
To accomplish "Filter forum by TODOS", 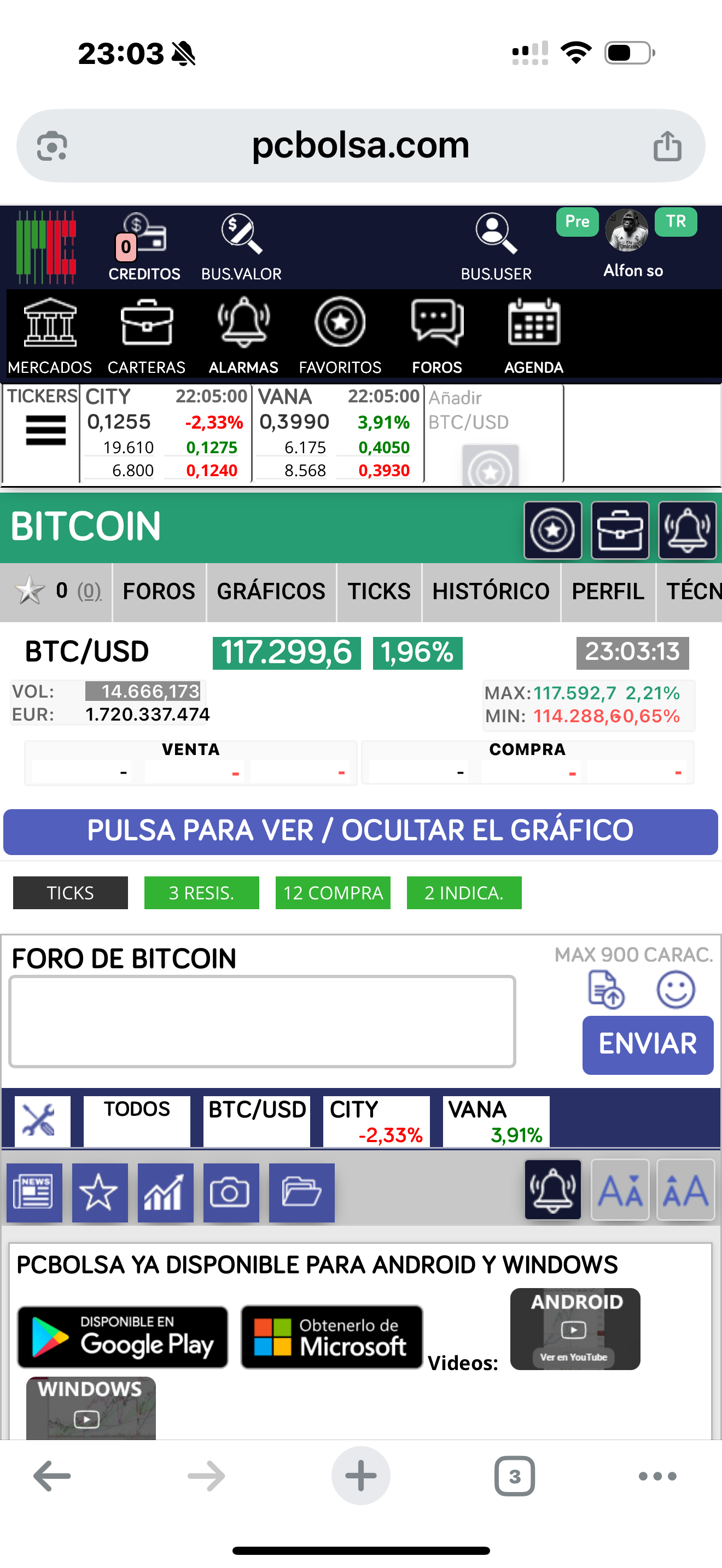I will click(137, 1121).
